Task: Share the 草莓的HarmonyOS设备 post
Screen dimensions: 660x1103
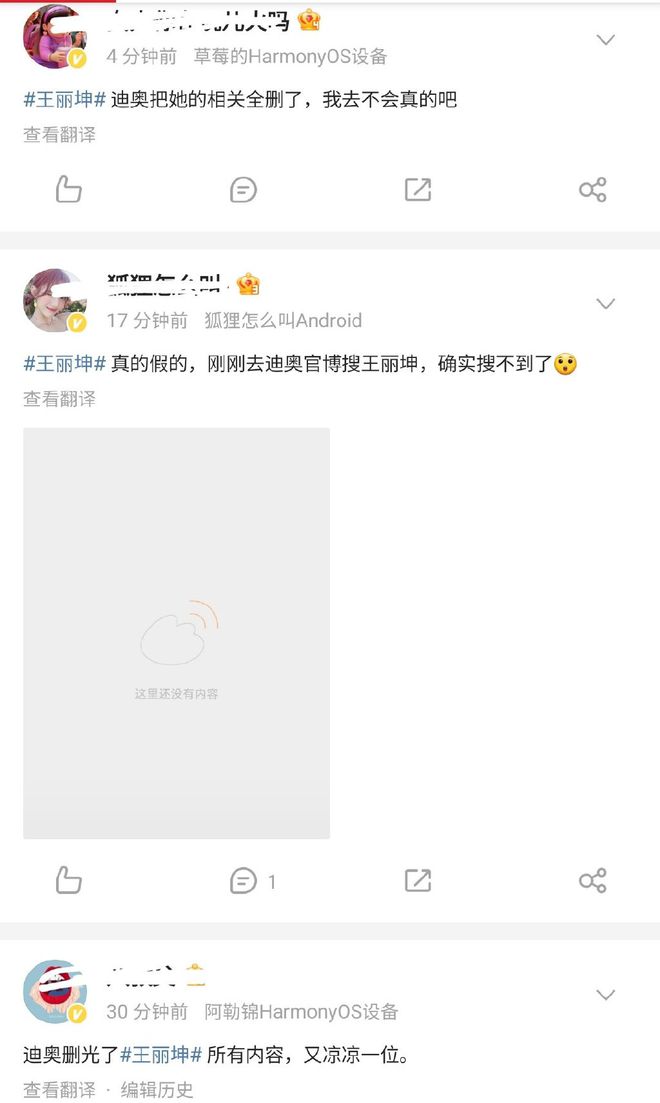Action: pyautogui.click(x=592, y=189)
